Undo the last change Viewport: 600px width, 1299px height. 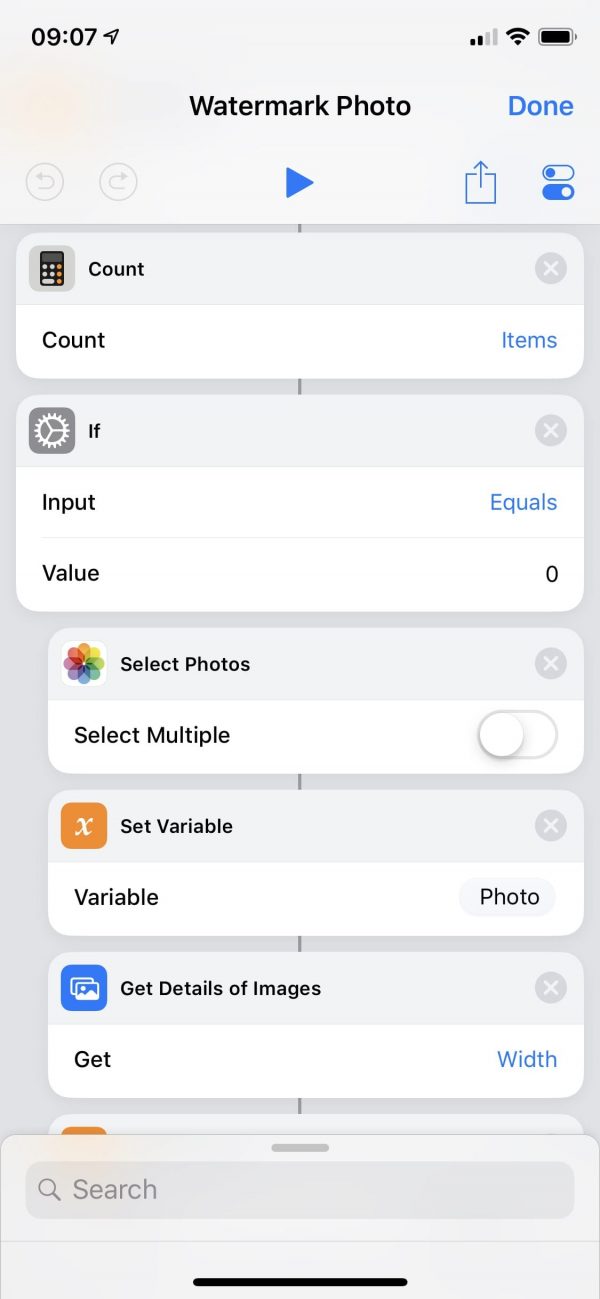click(45, 182)
